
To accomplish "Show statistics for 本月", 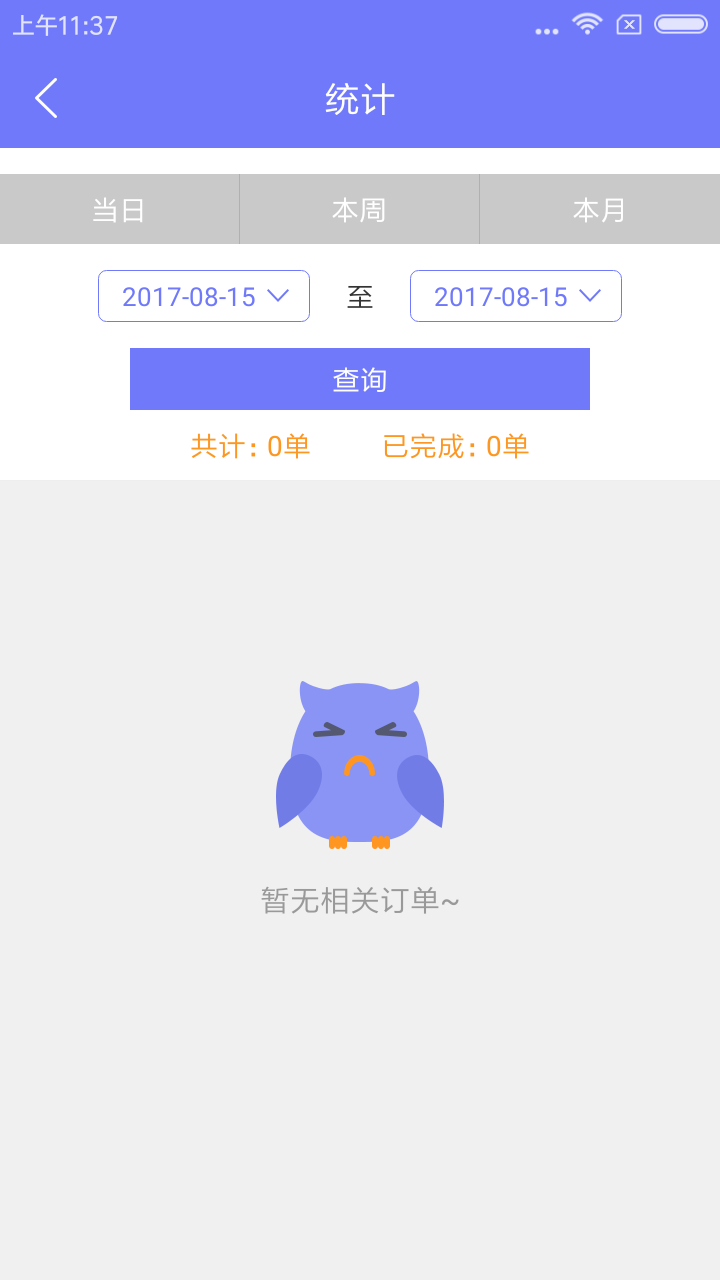I will (599, 210).
